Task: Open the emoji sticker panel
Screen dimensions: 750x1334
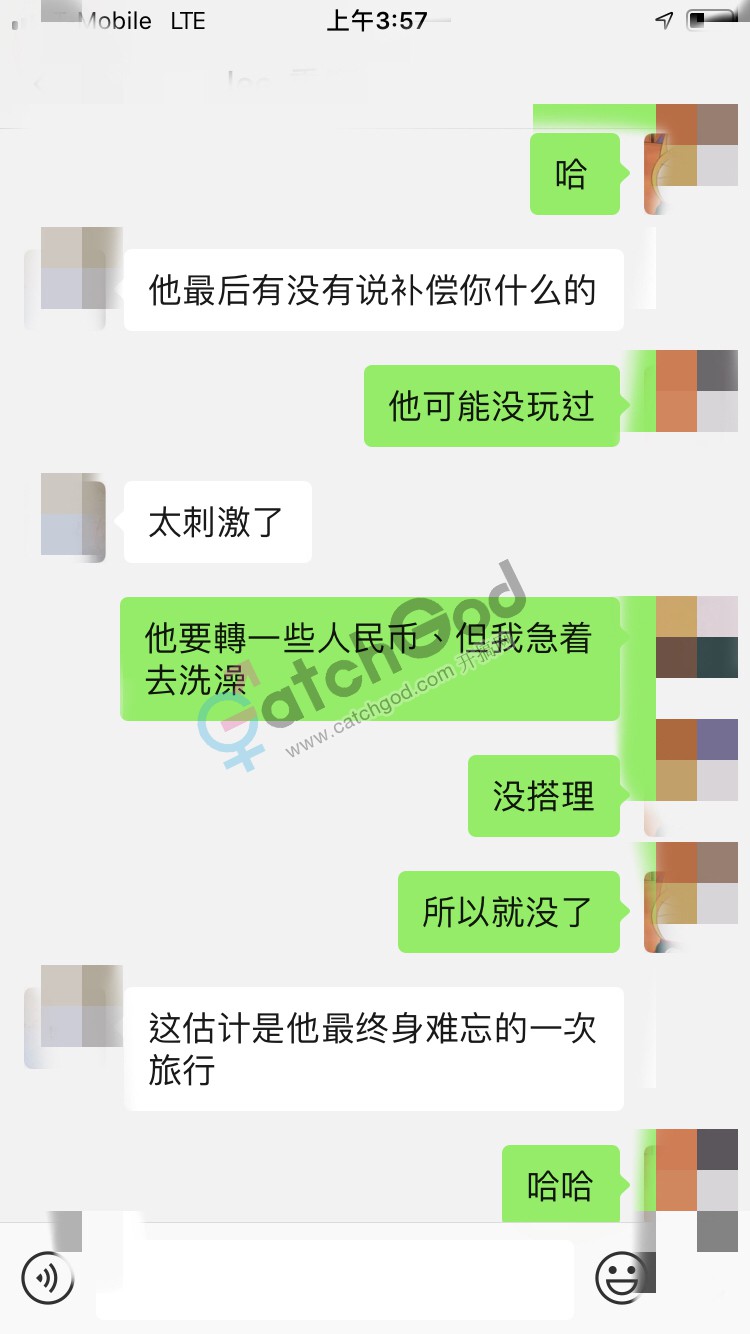Action: pyautogui.click(x=620, y=1277)
